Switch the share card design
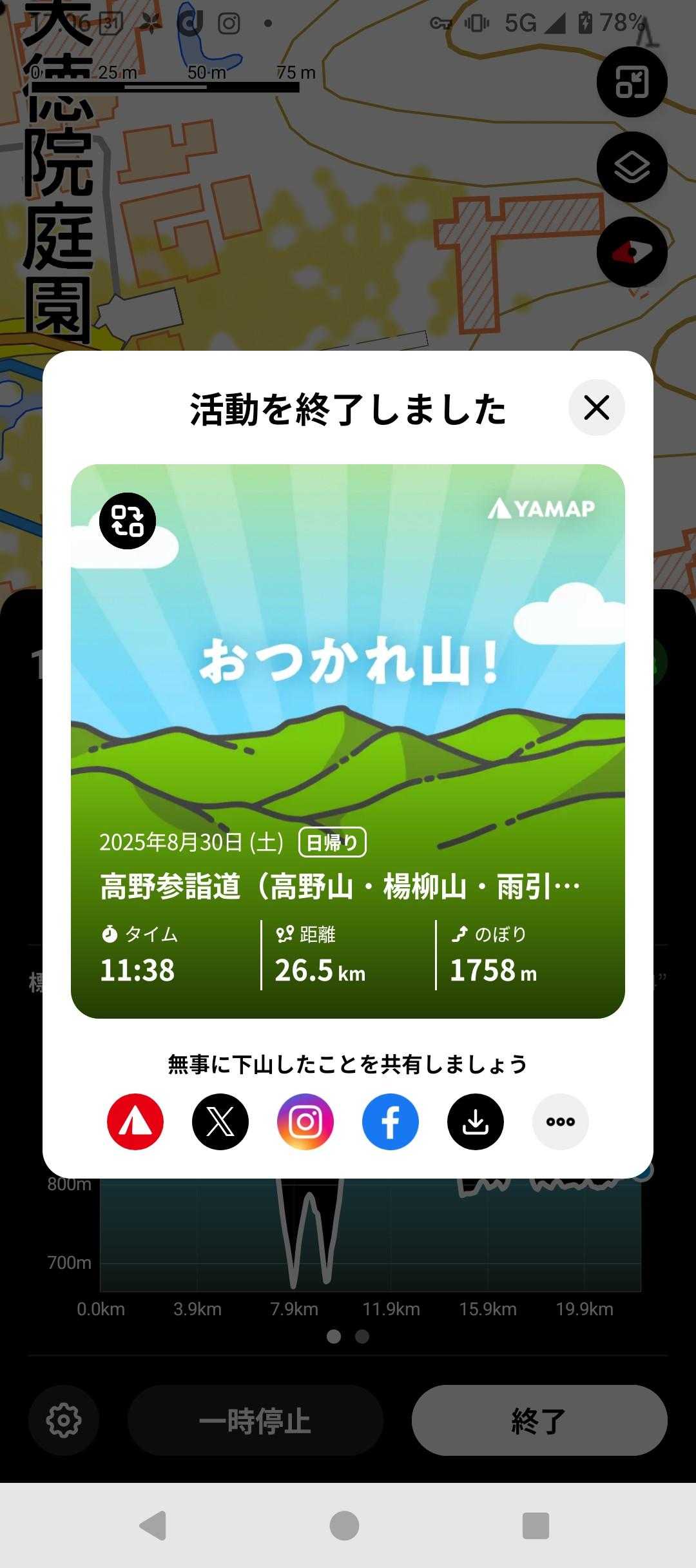The width and height of the screenshot is (696, 1568). [128, 521]
